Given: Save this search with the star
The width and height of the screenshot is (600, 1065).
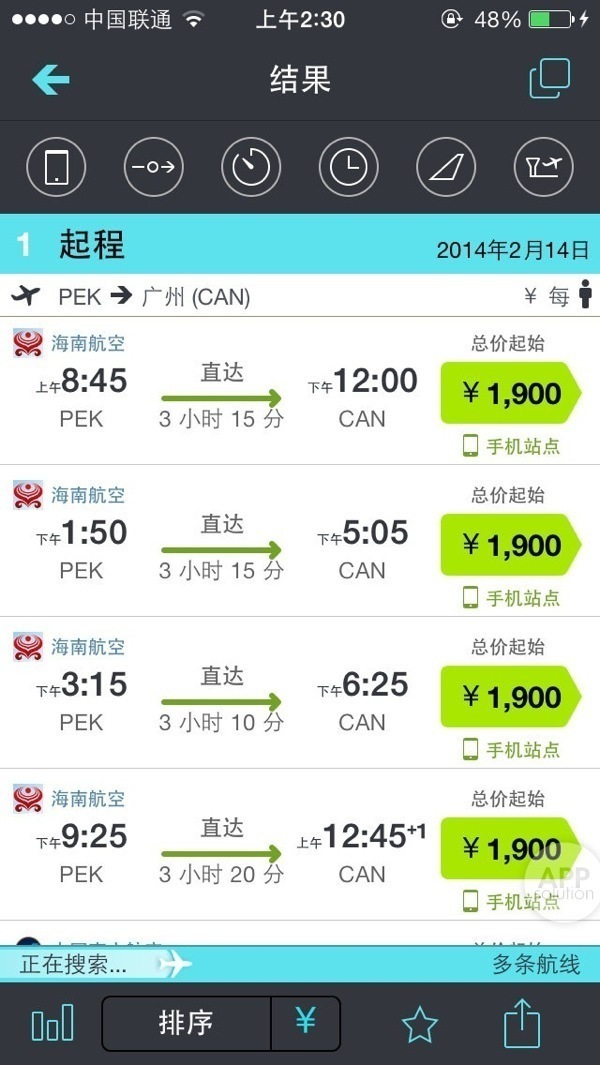Looking at the screenshot, I should point(420,1024).
